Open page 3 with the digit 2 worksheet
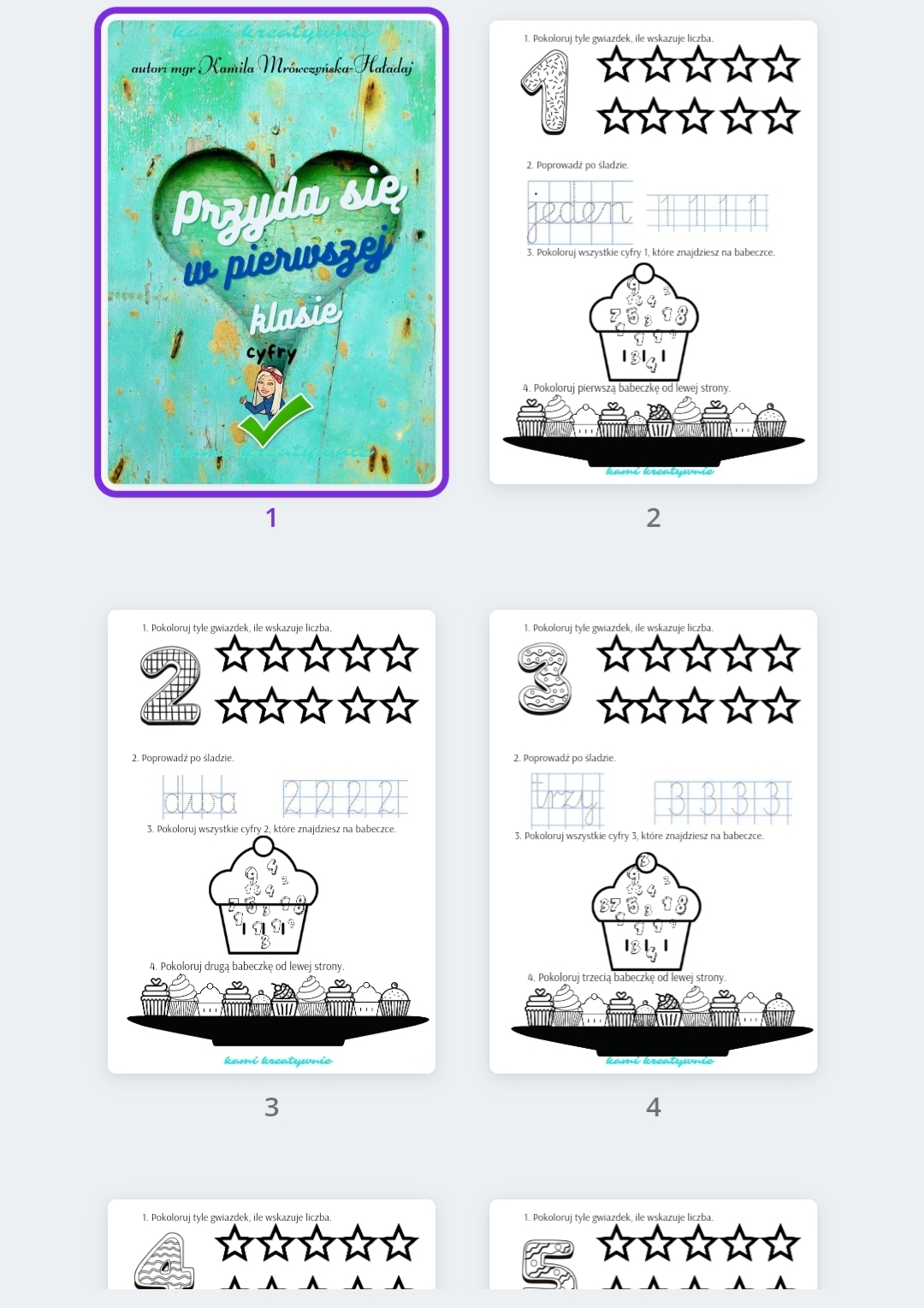924x1308 pixels. (x=271, y=841)
